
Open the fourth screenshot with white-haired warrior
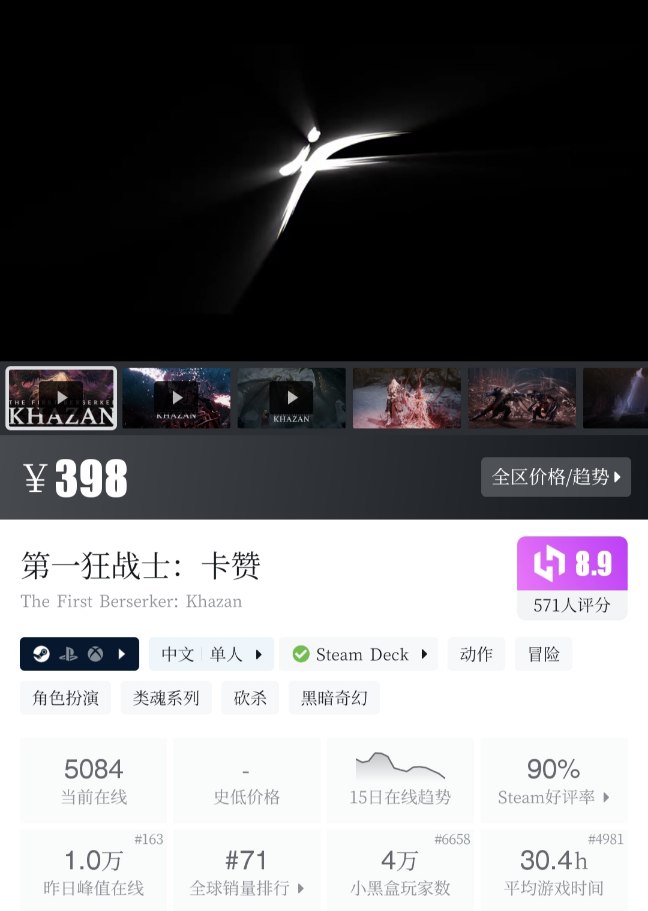coord(407,398)
